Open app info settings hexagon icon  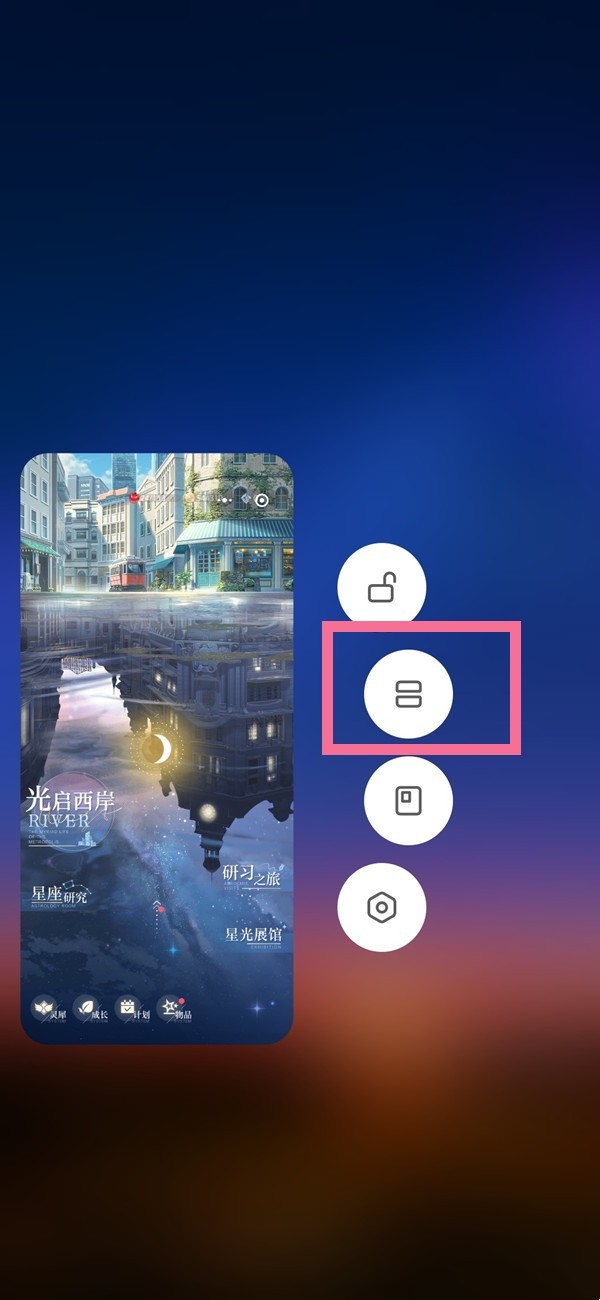tap(381, 907)
